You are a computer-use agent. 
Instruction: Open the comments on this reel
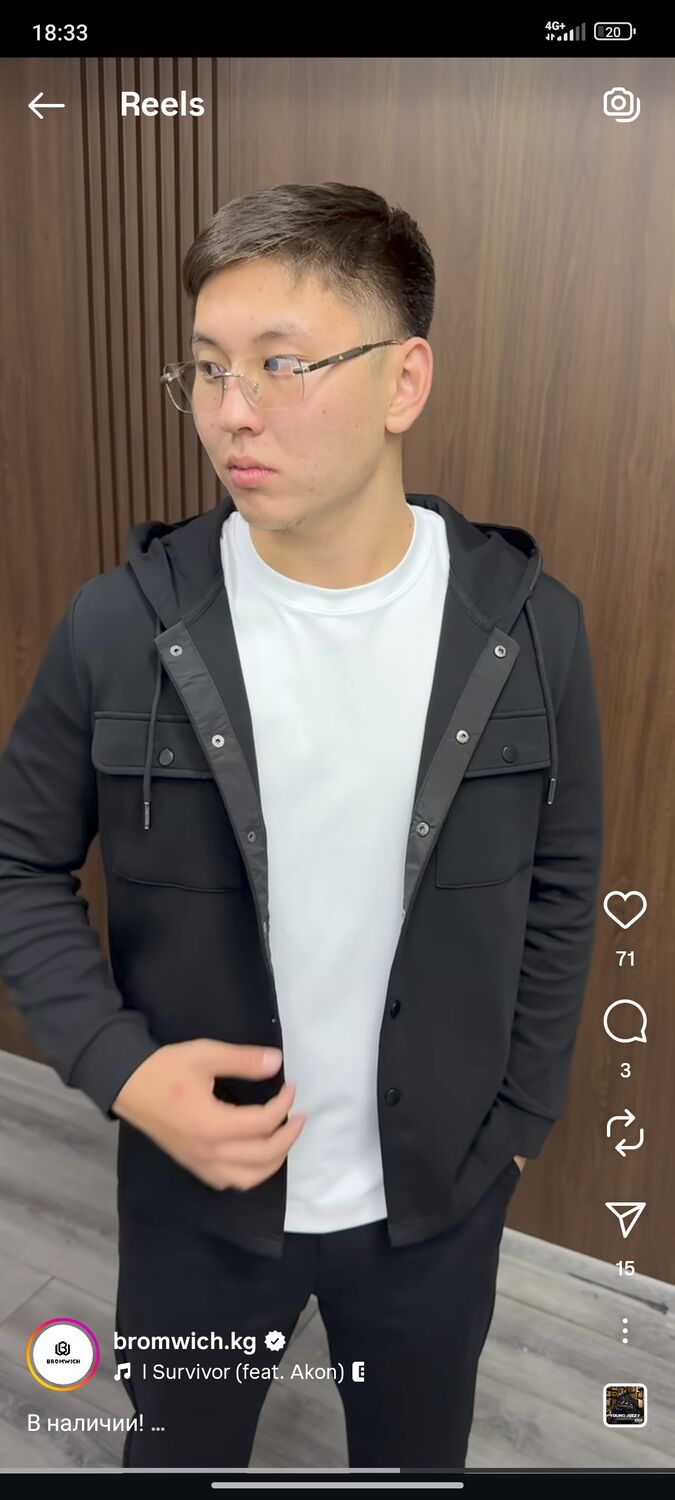[x=625, y=1023]
